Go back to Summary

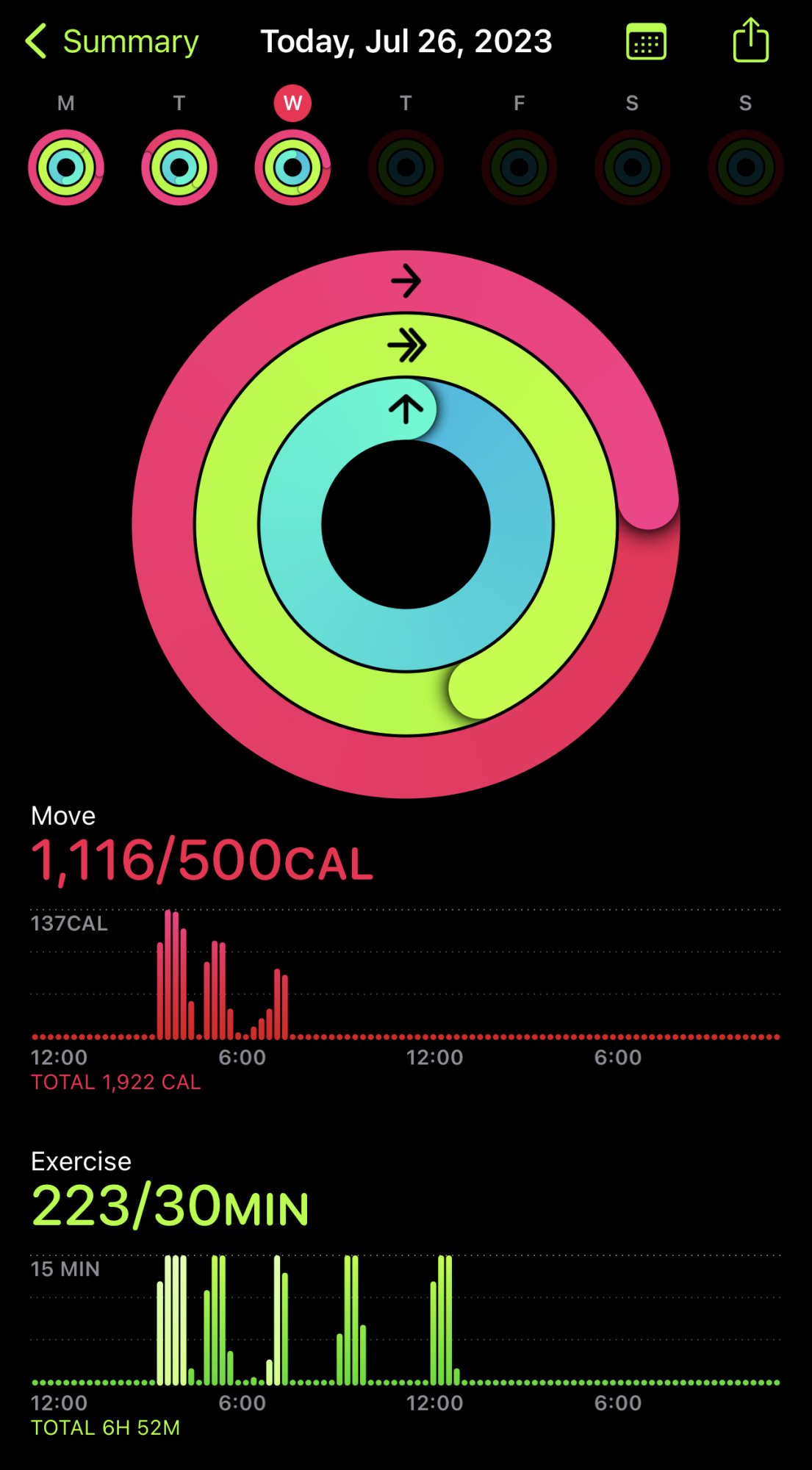112,42
